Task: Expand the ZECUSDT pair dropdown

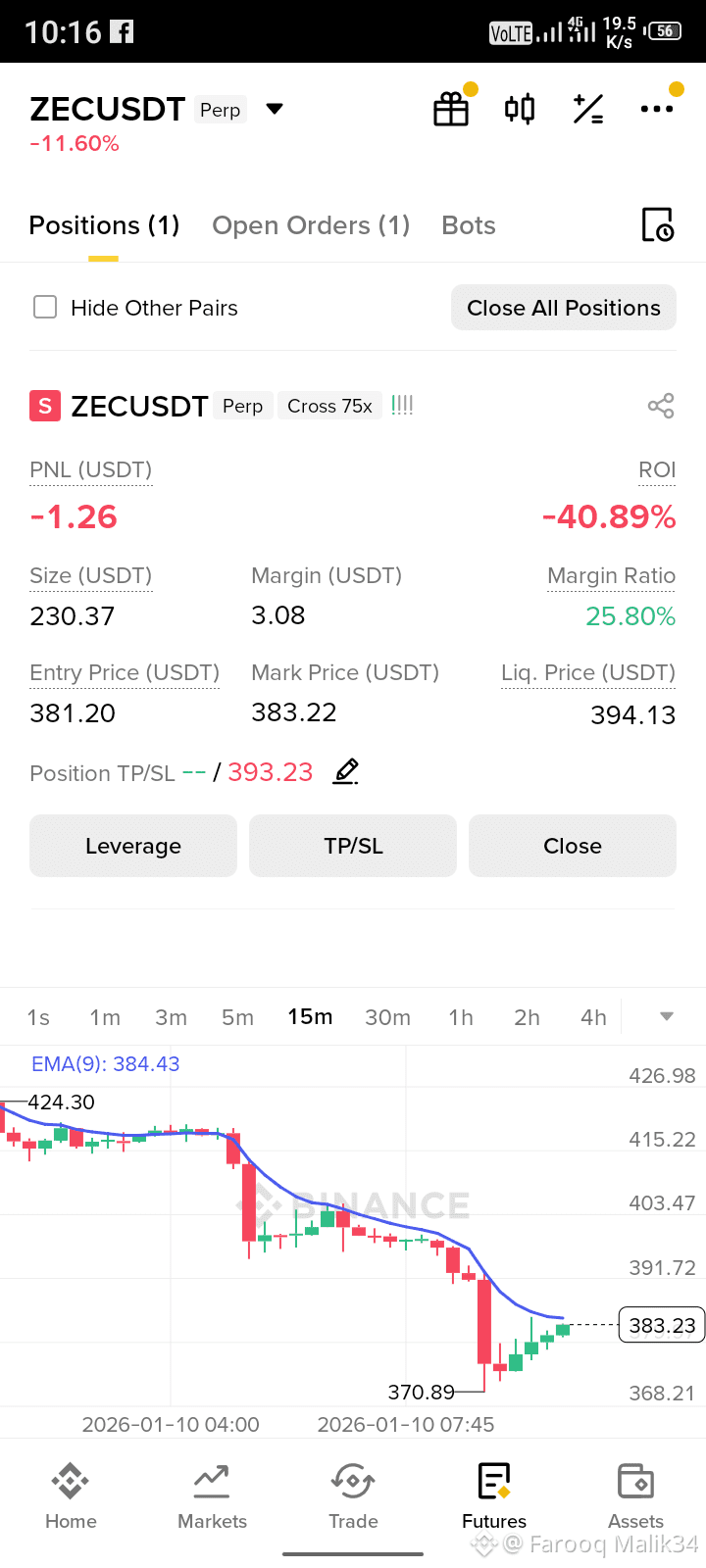Action: (275, 109)
